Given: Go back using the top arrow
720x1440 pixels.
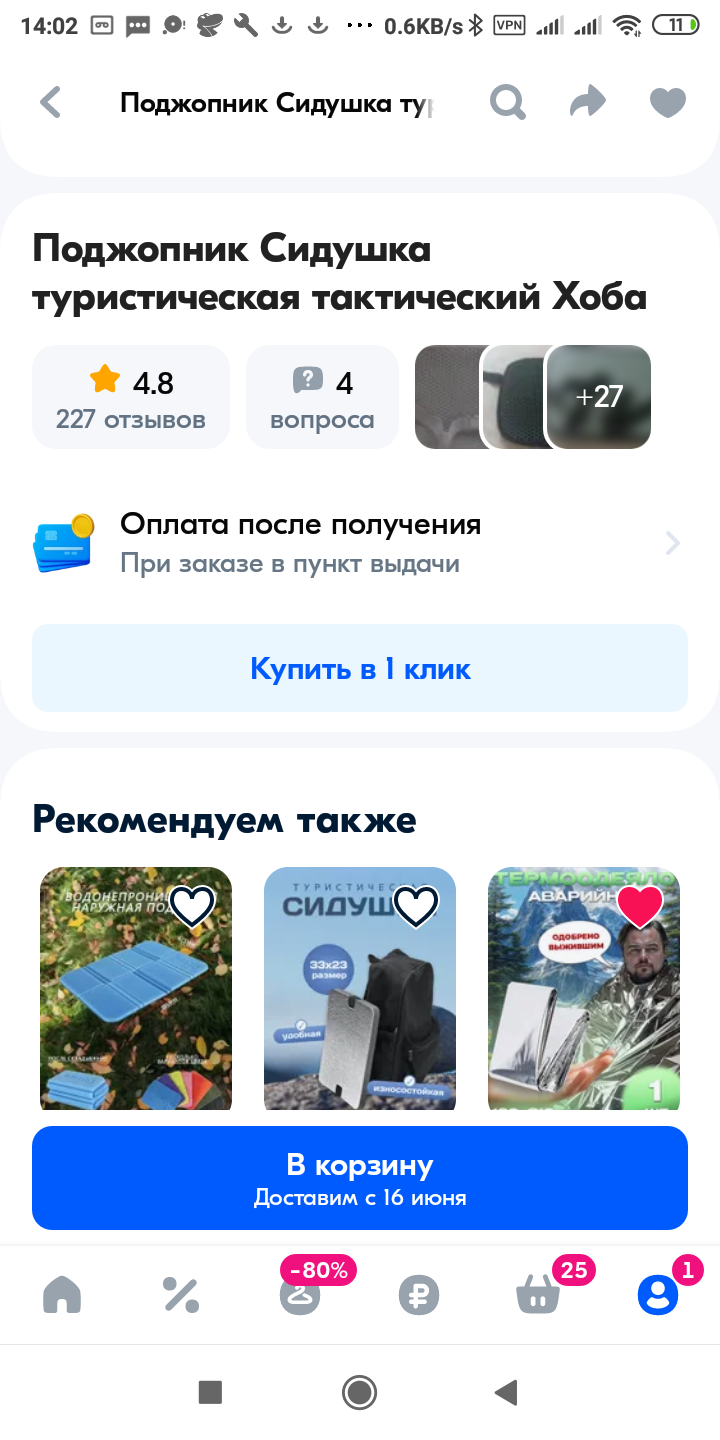Looking at the screenshot, I should [x=50, y=102].
